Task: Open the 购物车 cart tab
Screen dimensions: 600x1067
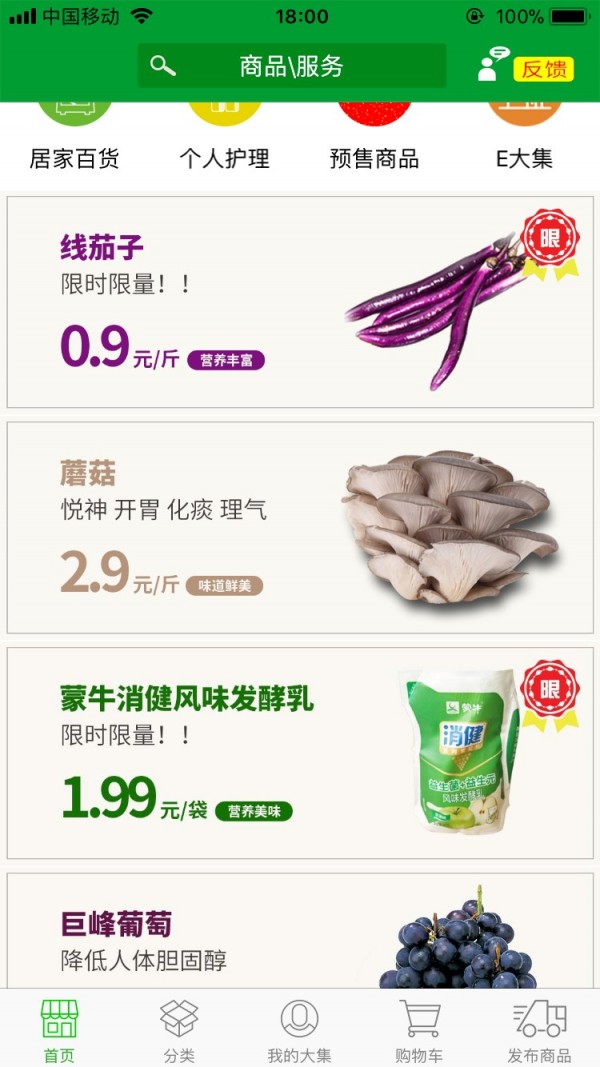Action: tap(419, 1030)
